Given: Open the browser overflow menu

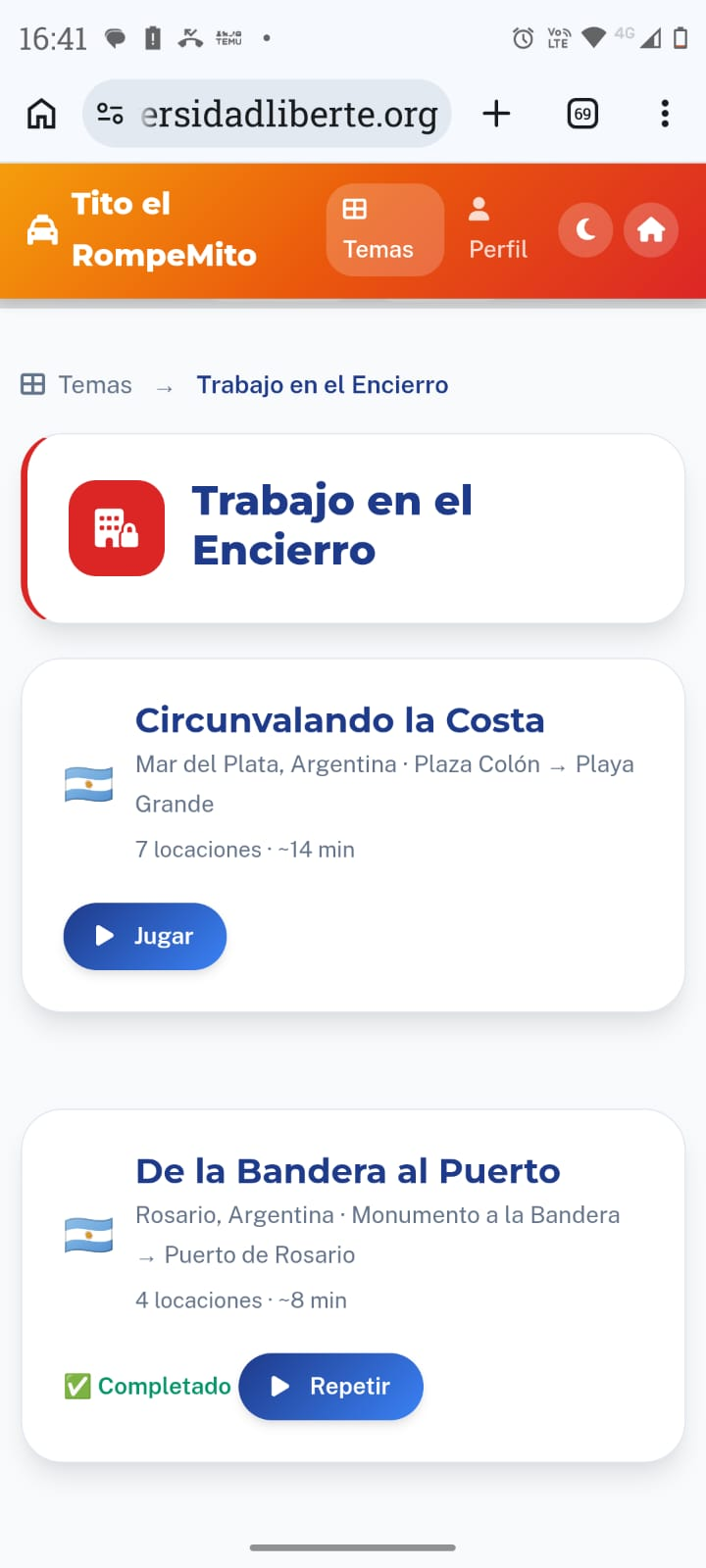Looking at the screenshot, I should click(x=665, y=114).
